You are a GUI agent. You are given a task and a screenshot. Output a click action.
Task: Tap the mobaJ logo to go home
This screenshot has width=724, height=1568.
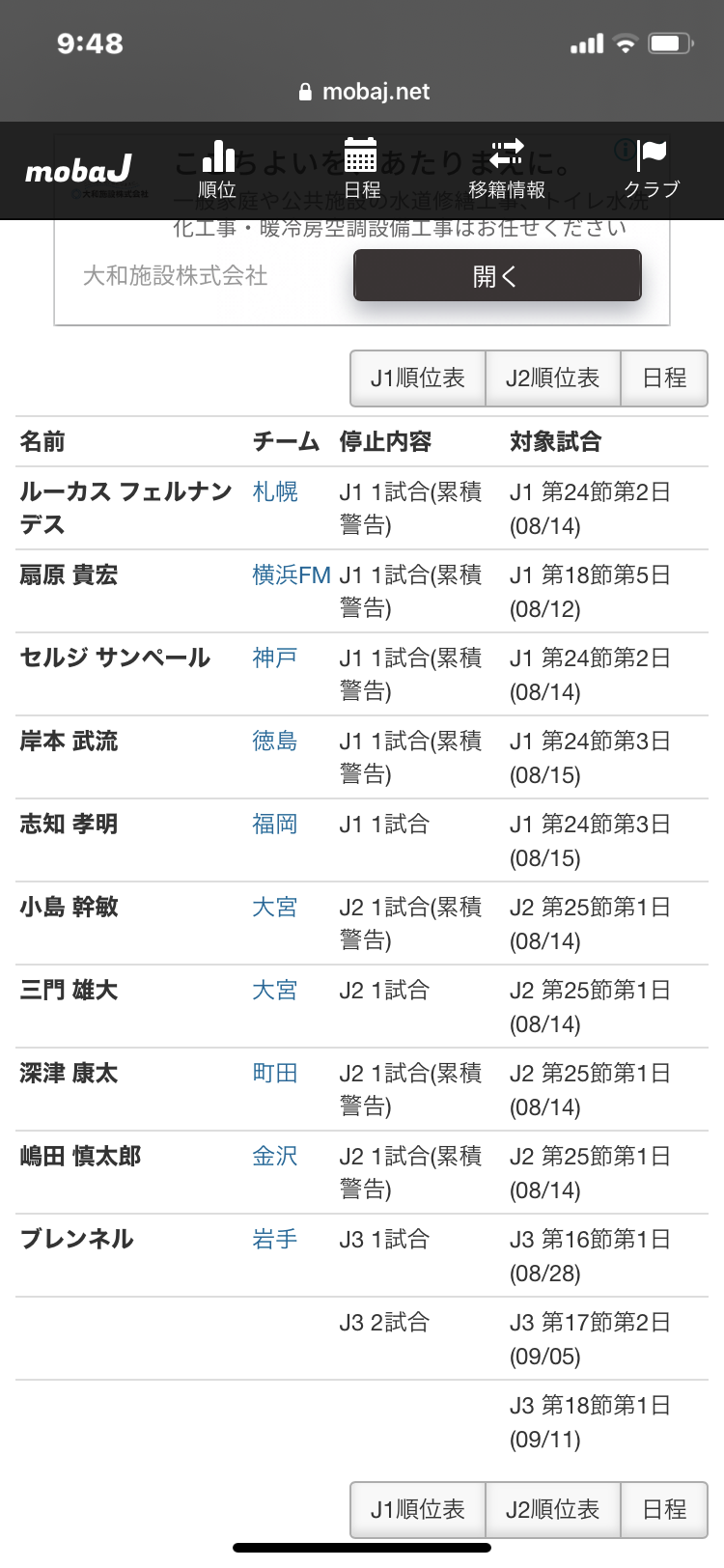[77, 171]
